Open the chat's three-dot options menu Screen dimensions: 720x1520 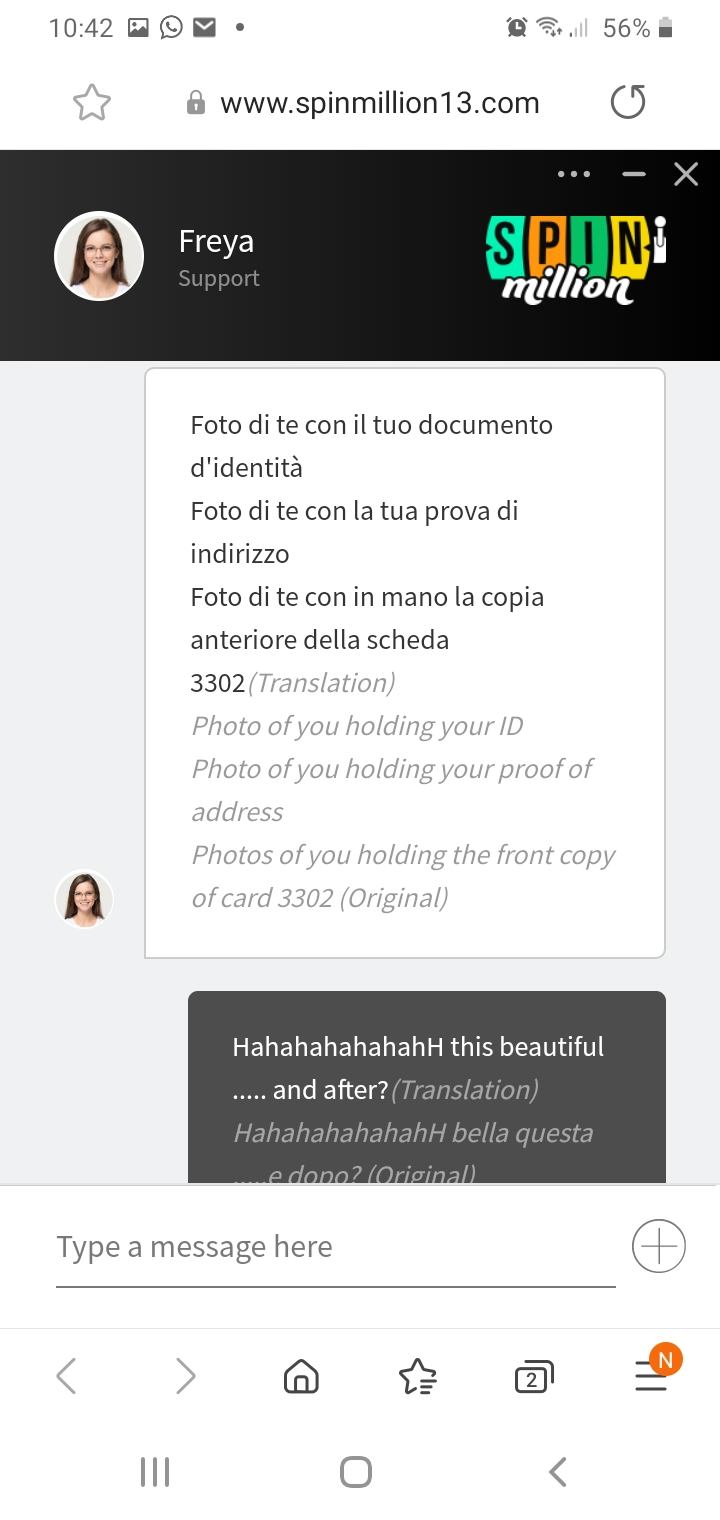pyautogui.click(x=574, y=174)
